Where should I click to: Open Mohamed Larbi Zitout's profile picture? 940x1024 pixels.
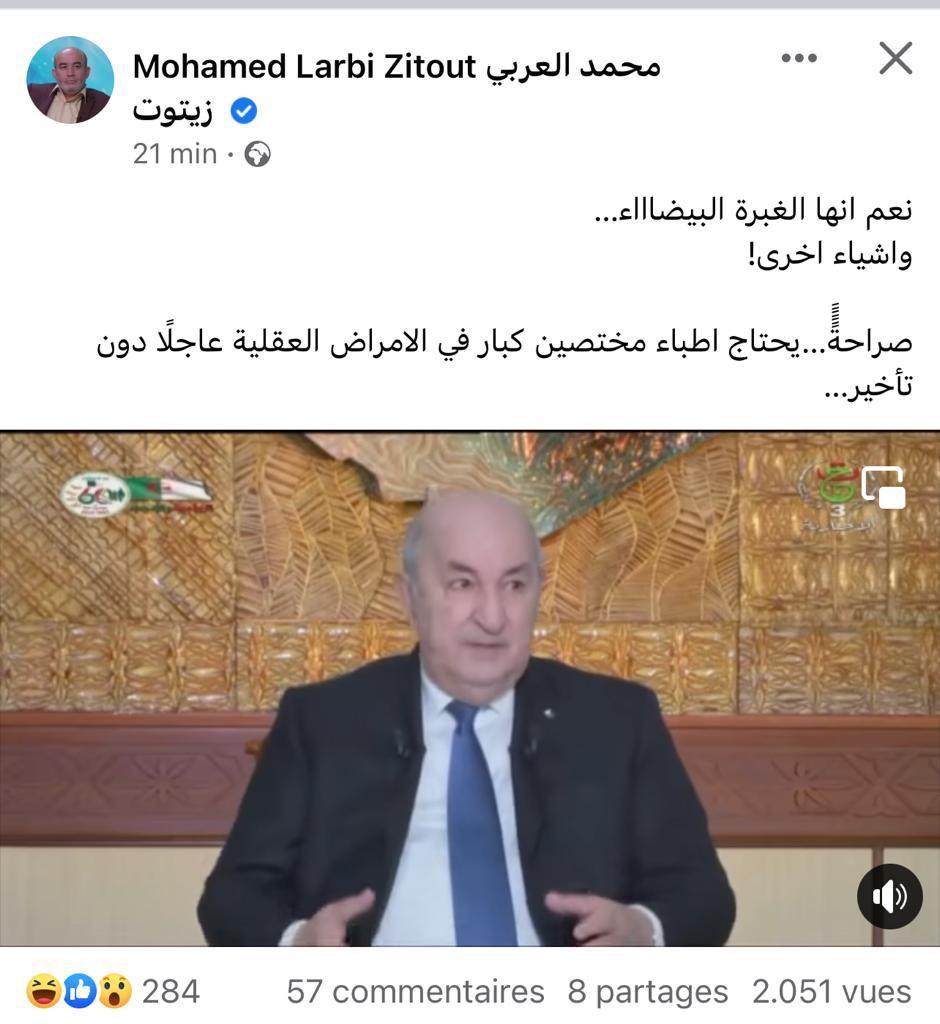pyautogui.click(x=70, y=80)
